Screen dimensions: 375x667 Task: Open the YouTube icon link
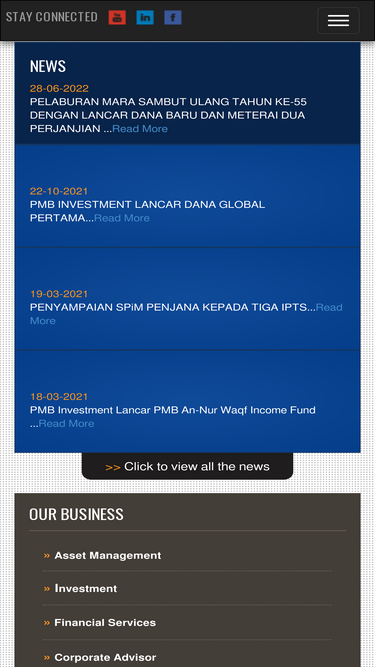pyautogui.click(x=117, y=17)
